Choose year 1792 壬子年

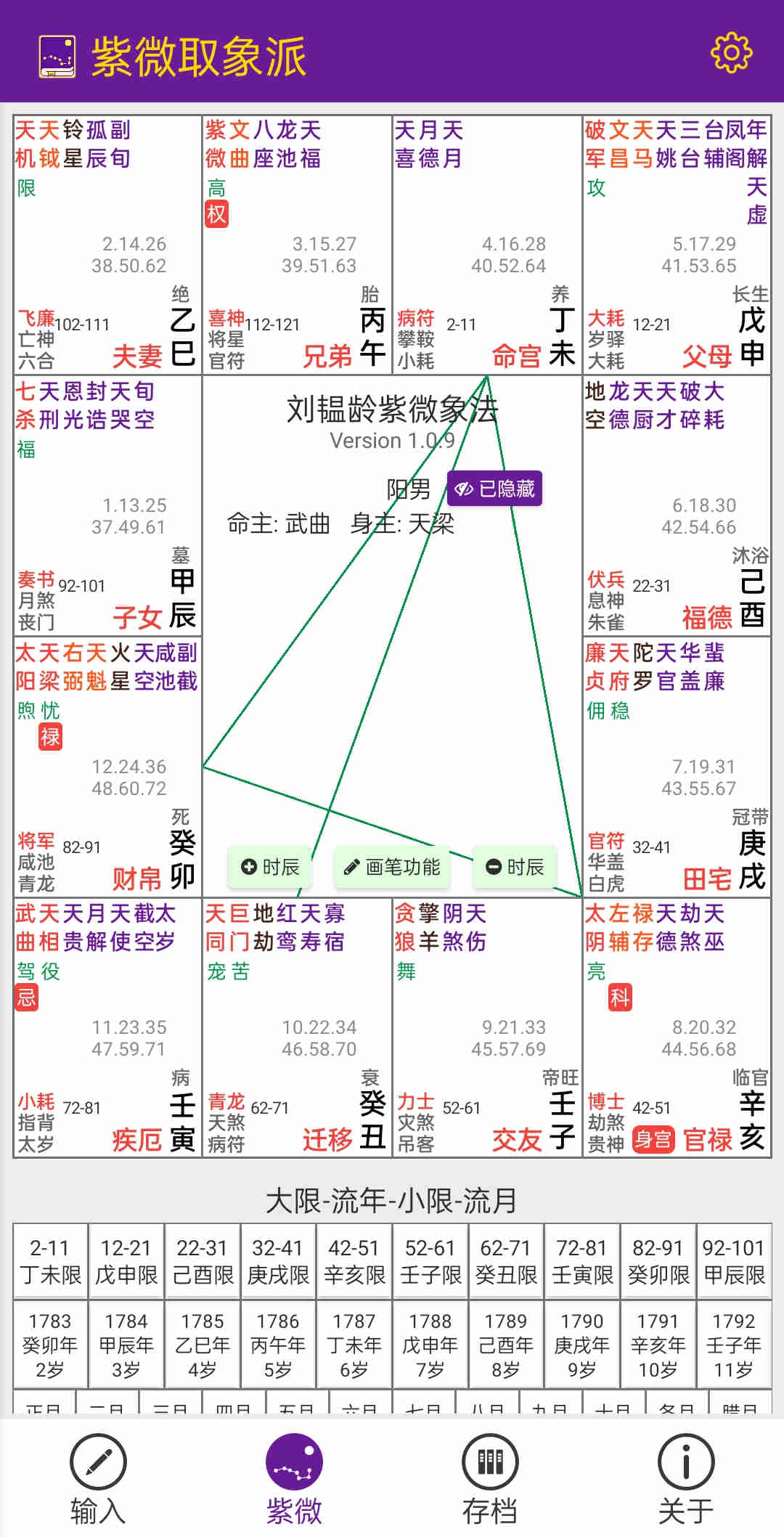click(734, 1345)
